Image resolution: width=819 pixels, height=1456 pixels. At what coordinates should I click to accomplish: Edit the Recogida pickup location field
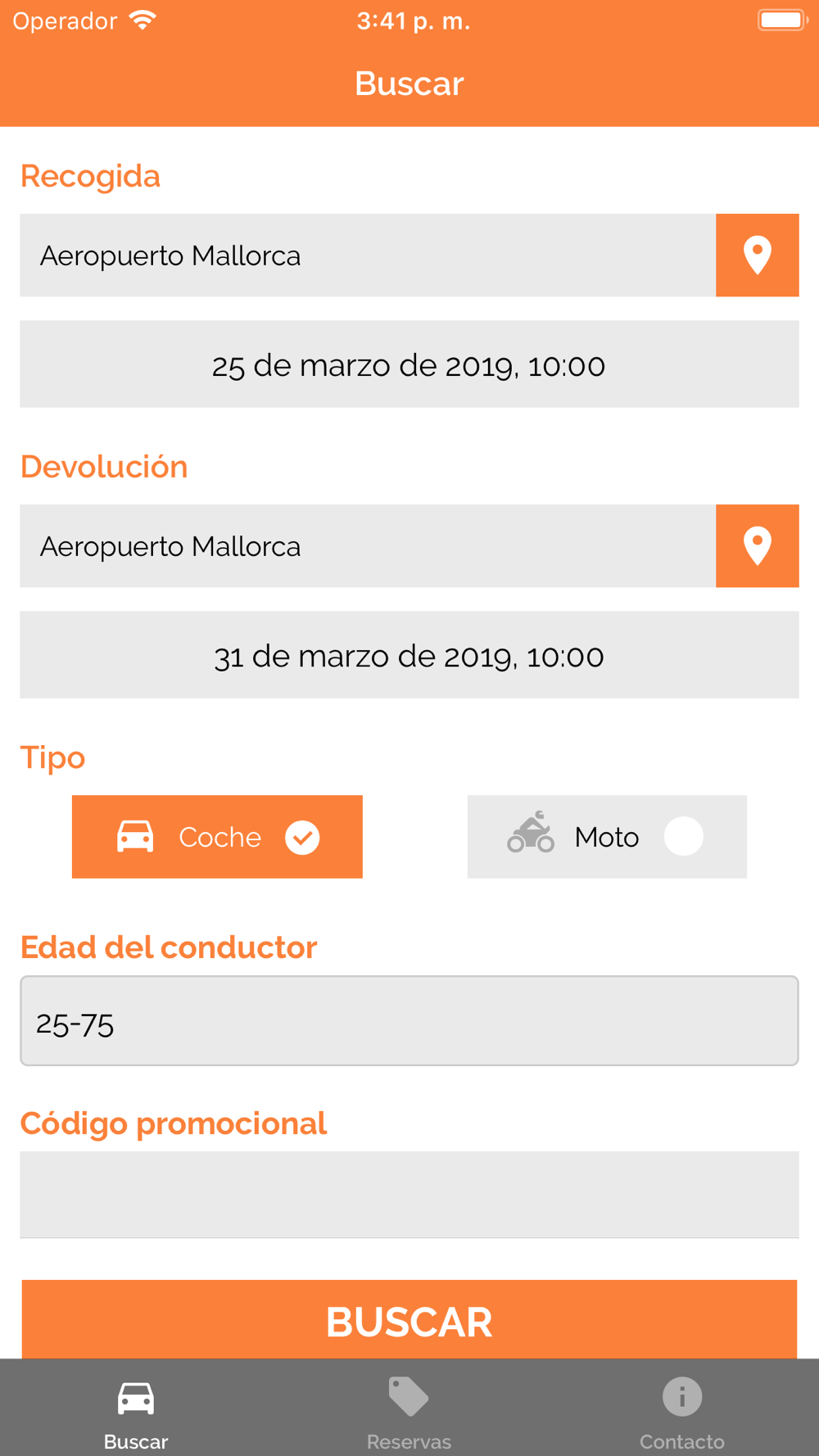[x=368, y=255]
